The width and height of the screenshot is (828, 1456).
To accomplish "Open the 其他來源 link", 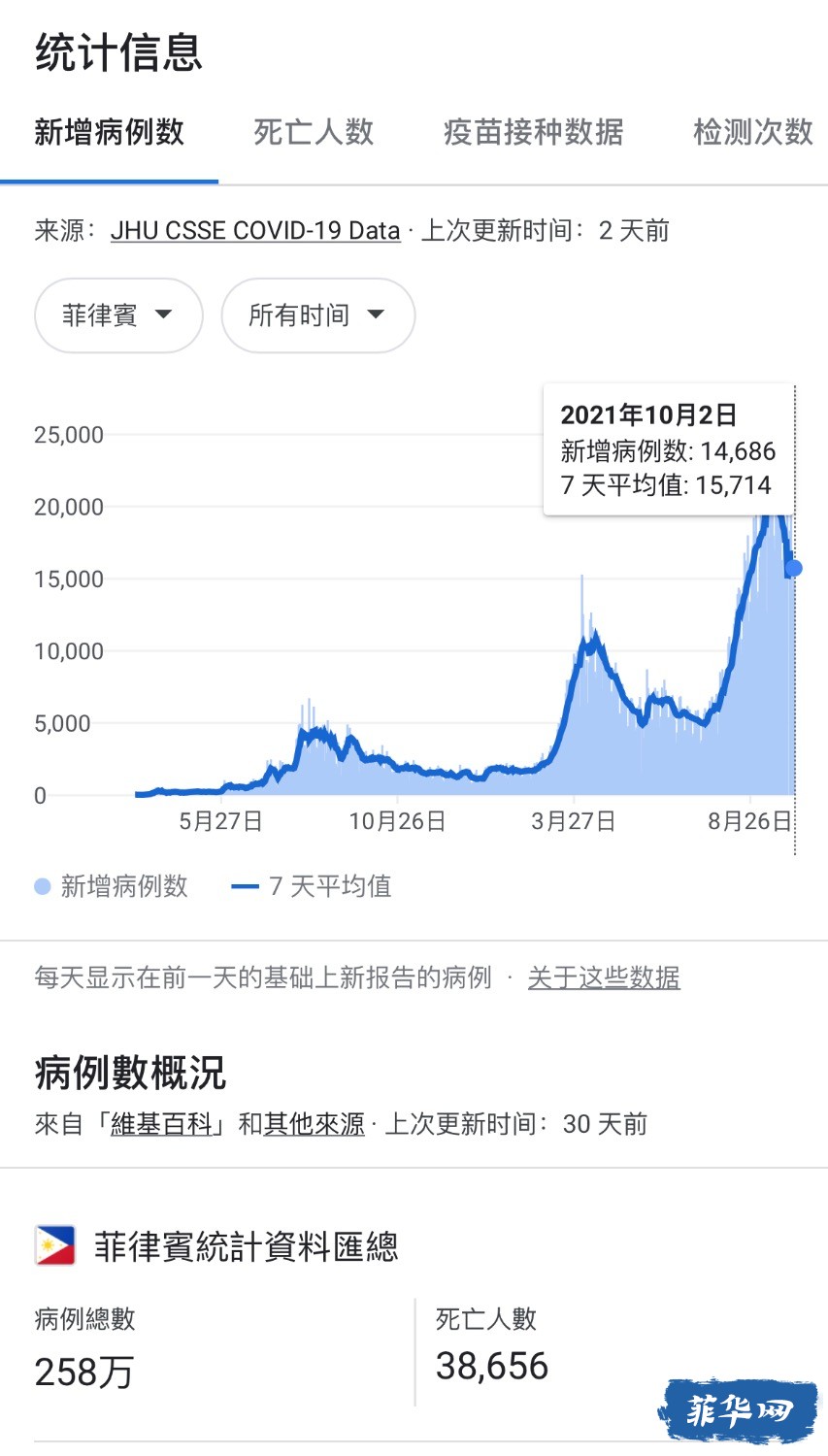I will [x=314, y=1124].
